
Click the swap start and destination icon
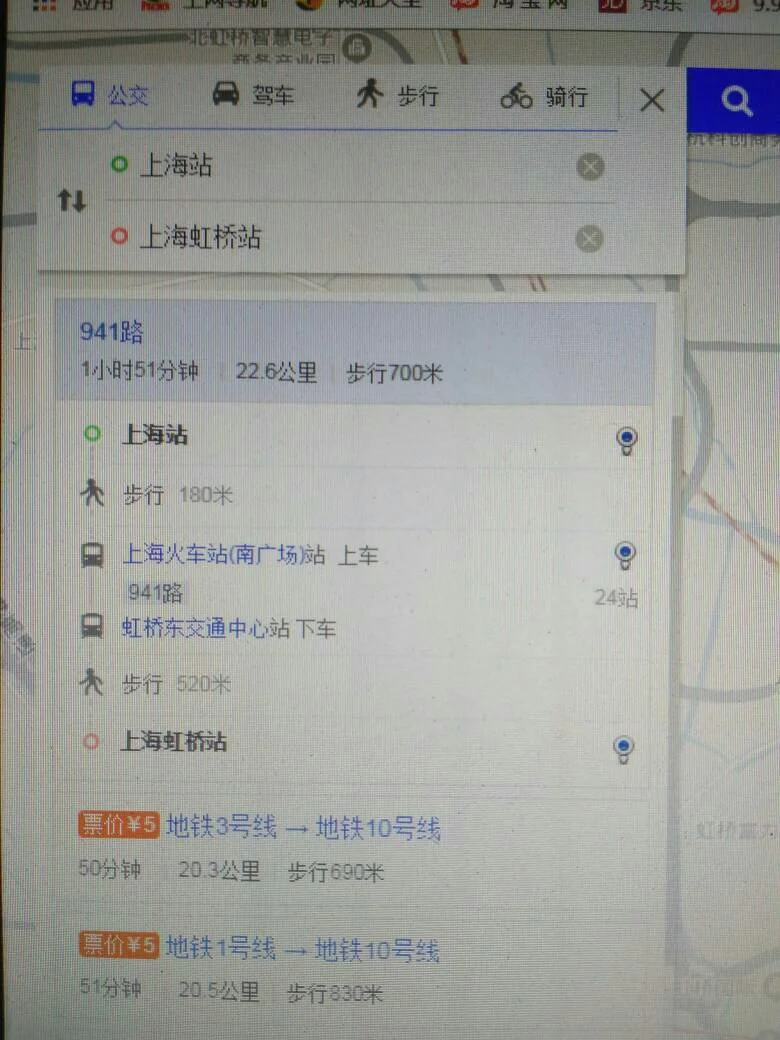70,200
